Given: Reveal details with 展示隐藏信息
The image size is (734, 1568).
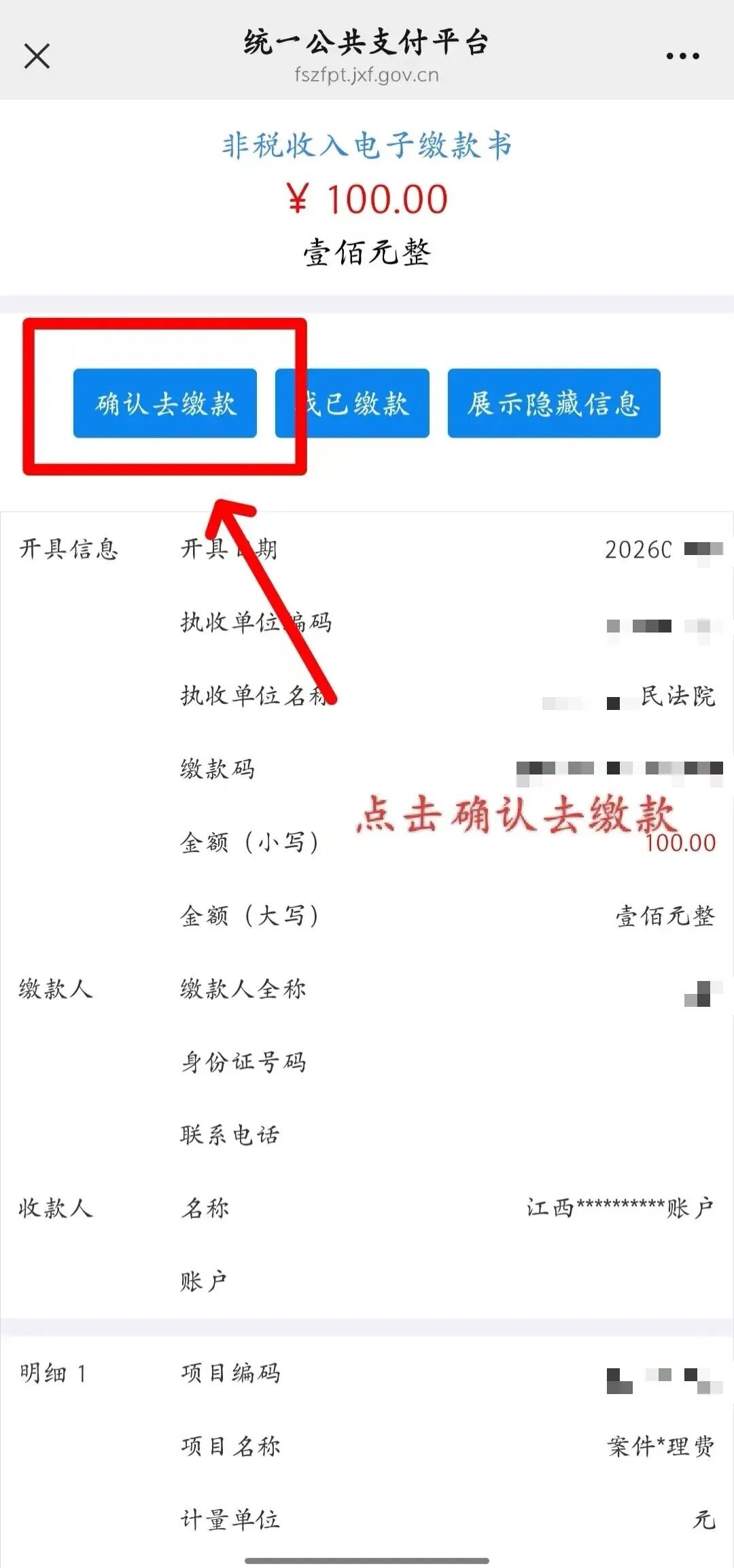Looking at the screenshot, I should point(554,404).
